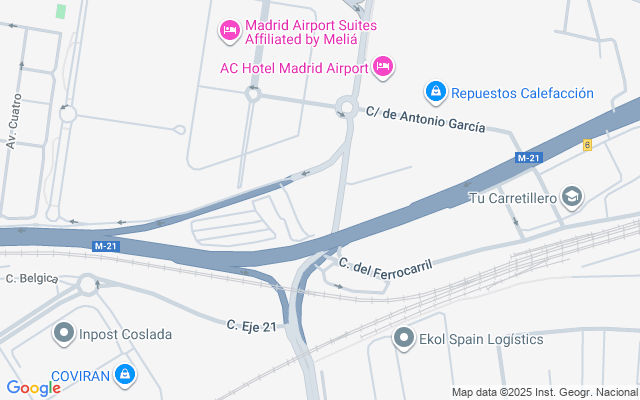Select the AC Hotel Madrid Airport pin
Image resolution: width=640 pixels, height=400 pixels.
(383, 68)
